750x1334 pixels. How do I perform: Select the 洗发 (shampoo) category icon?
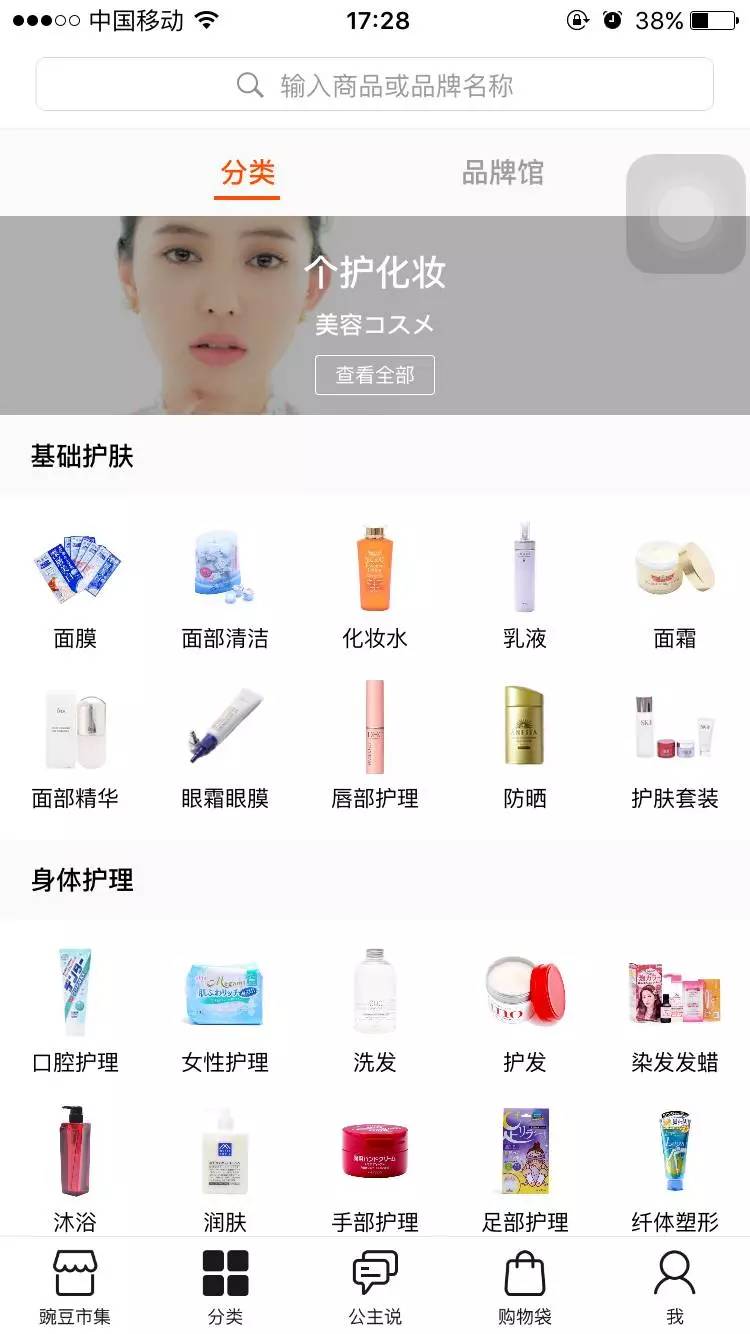375,1010
